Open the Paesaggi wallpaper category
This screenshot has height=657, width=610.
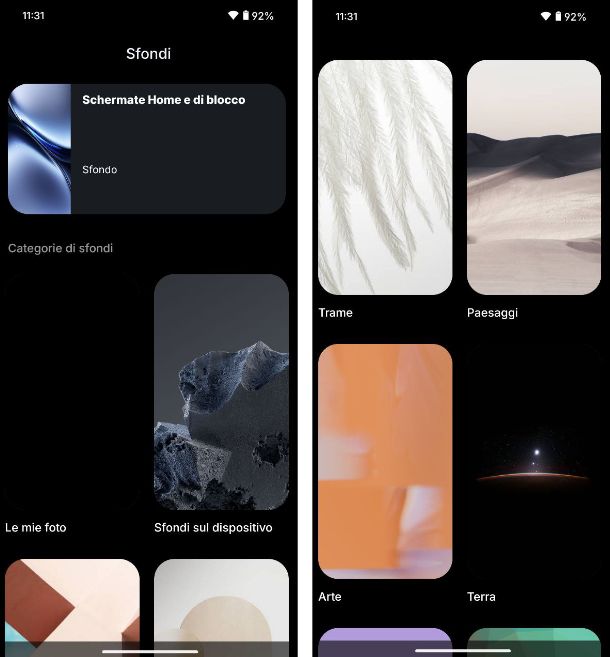click(x=534, y=177)
